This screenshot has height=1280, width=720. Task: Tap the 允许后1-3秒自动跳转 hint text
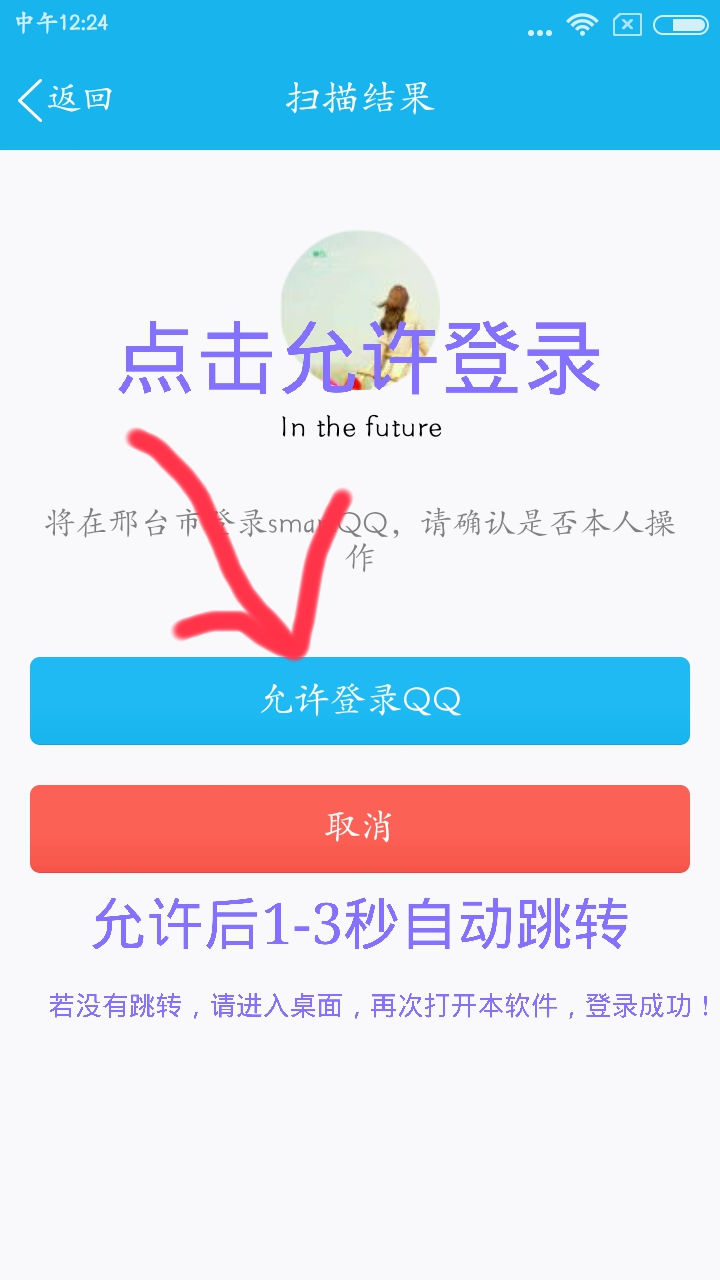tap(360, 925)
